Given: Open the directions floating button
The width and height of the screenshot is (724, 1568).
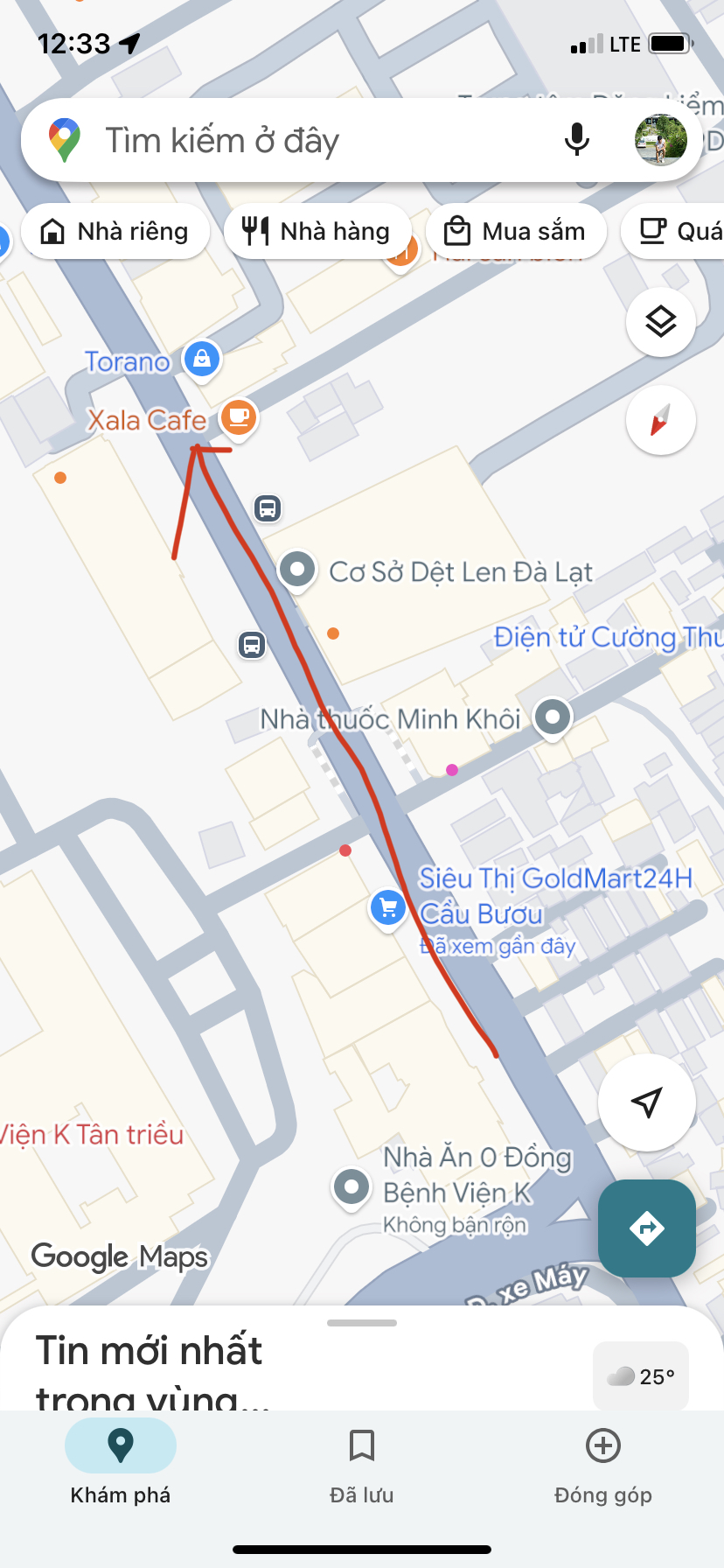Looking at the screenshot, I should click(x=646, y=1228).
